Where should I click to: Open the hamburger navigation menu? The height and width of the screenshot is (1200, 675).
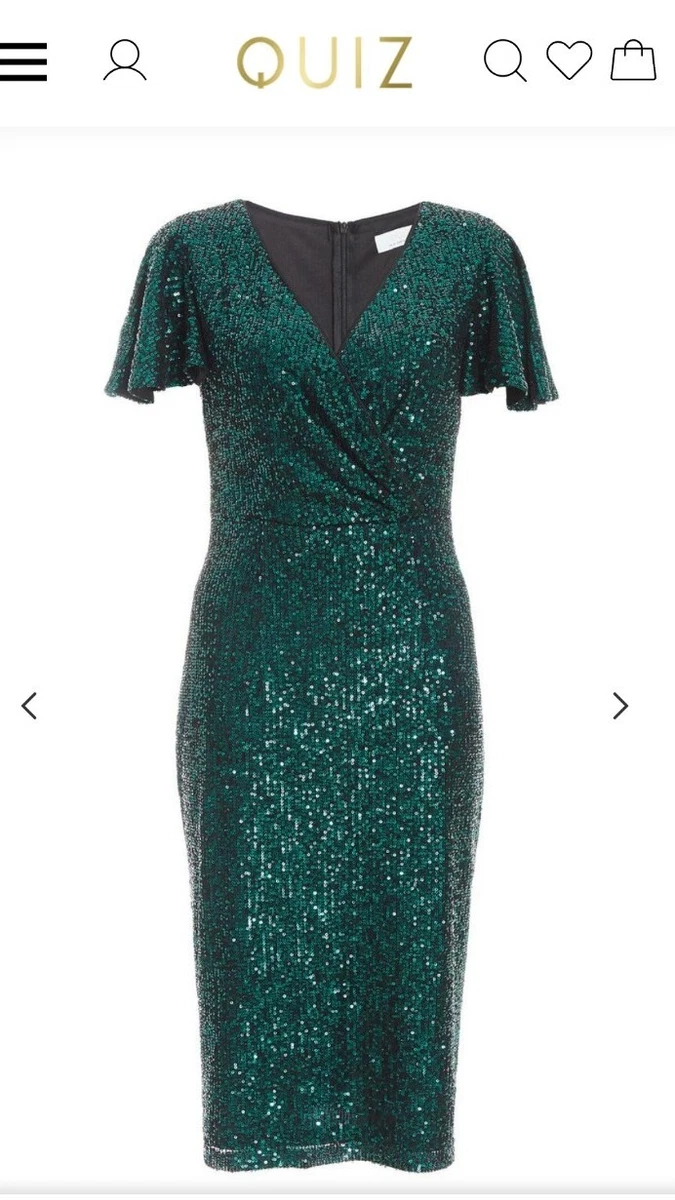(23, 62)
